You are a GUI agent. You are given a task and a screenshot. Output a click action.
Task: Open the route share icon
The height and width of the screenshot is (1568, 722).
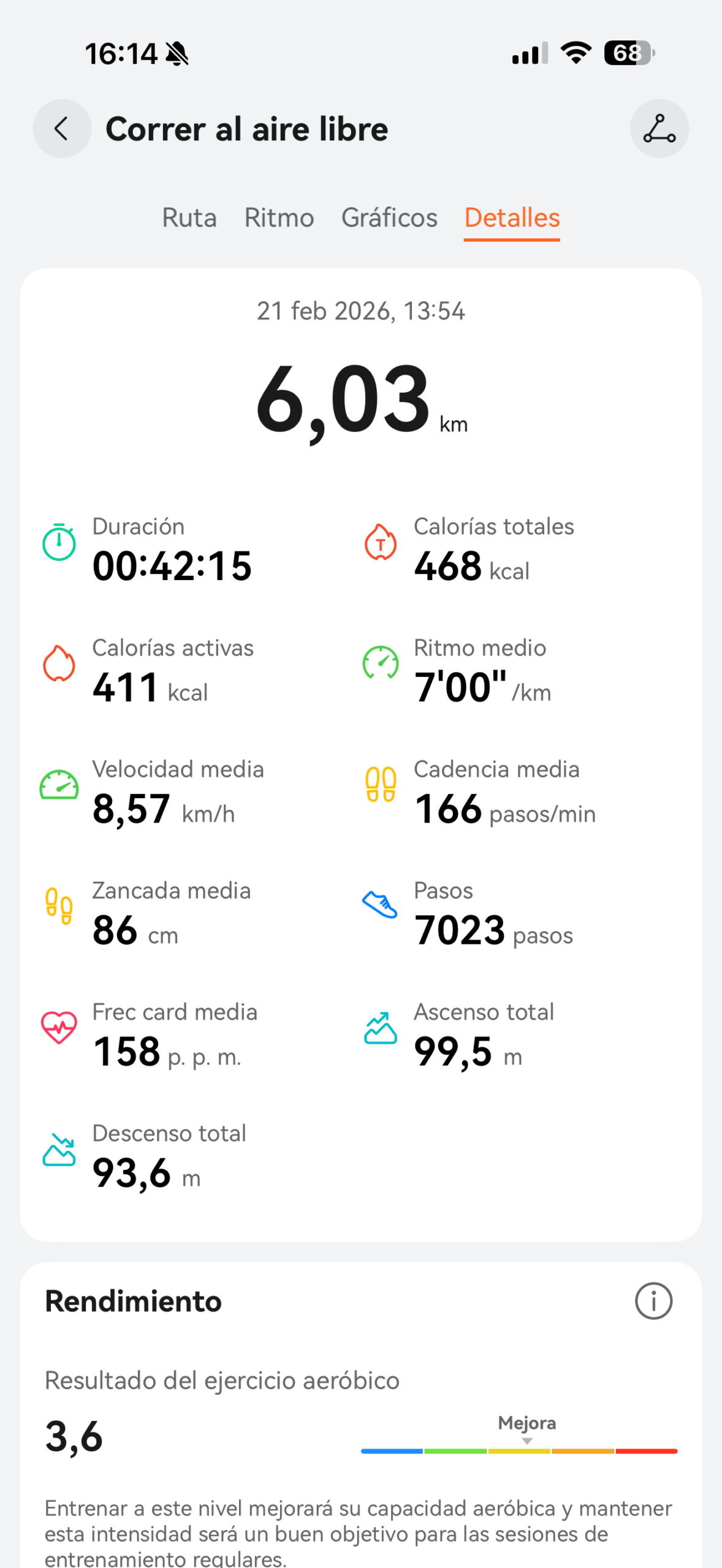pos(659,129)
